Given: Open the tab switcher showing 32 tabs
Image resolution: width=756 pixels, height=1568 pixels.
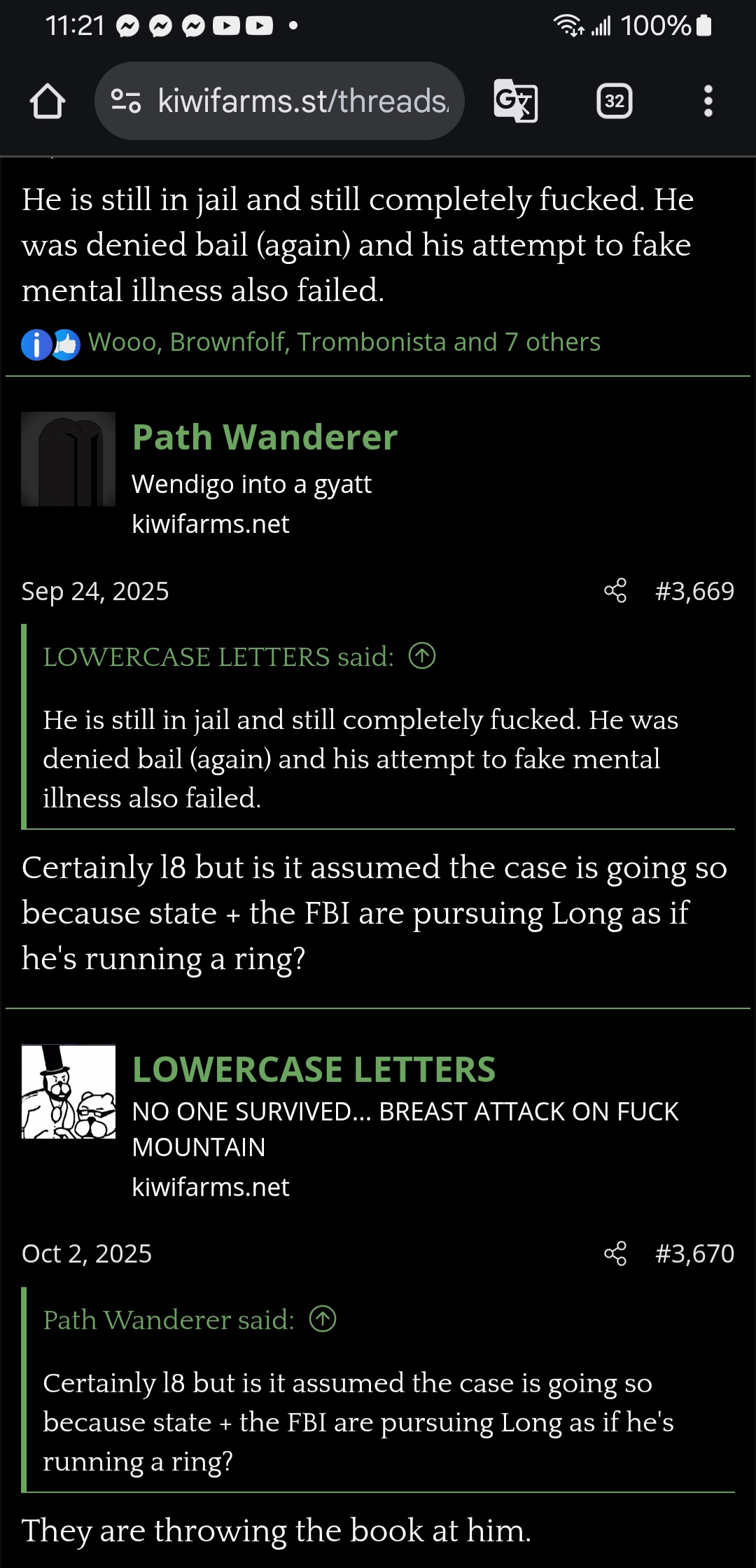Looking at the screenshot, I should 614,102.
